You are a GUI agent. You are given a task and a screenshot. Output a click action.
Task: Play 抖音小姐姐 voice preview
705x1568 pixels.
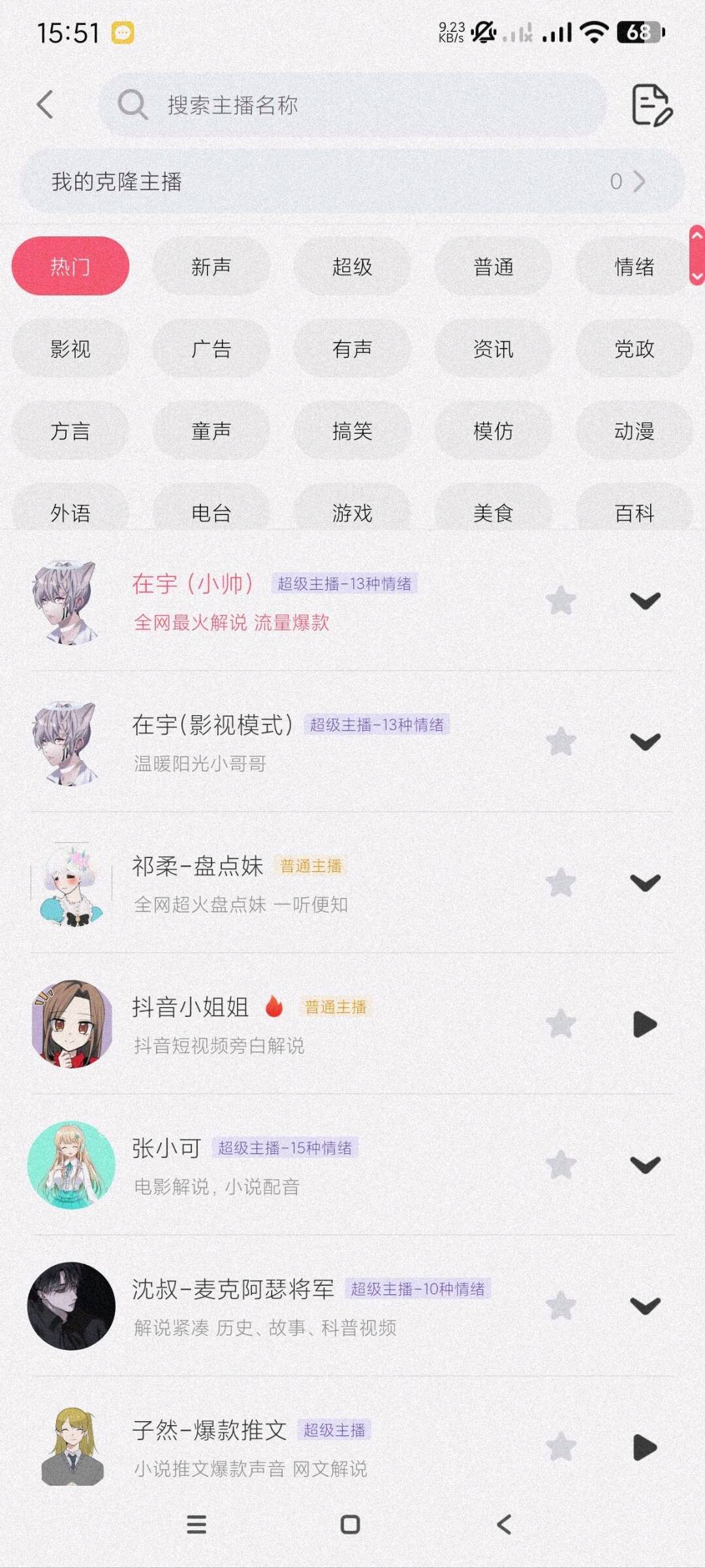coord(645,1024)
